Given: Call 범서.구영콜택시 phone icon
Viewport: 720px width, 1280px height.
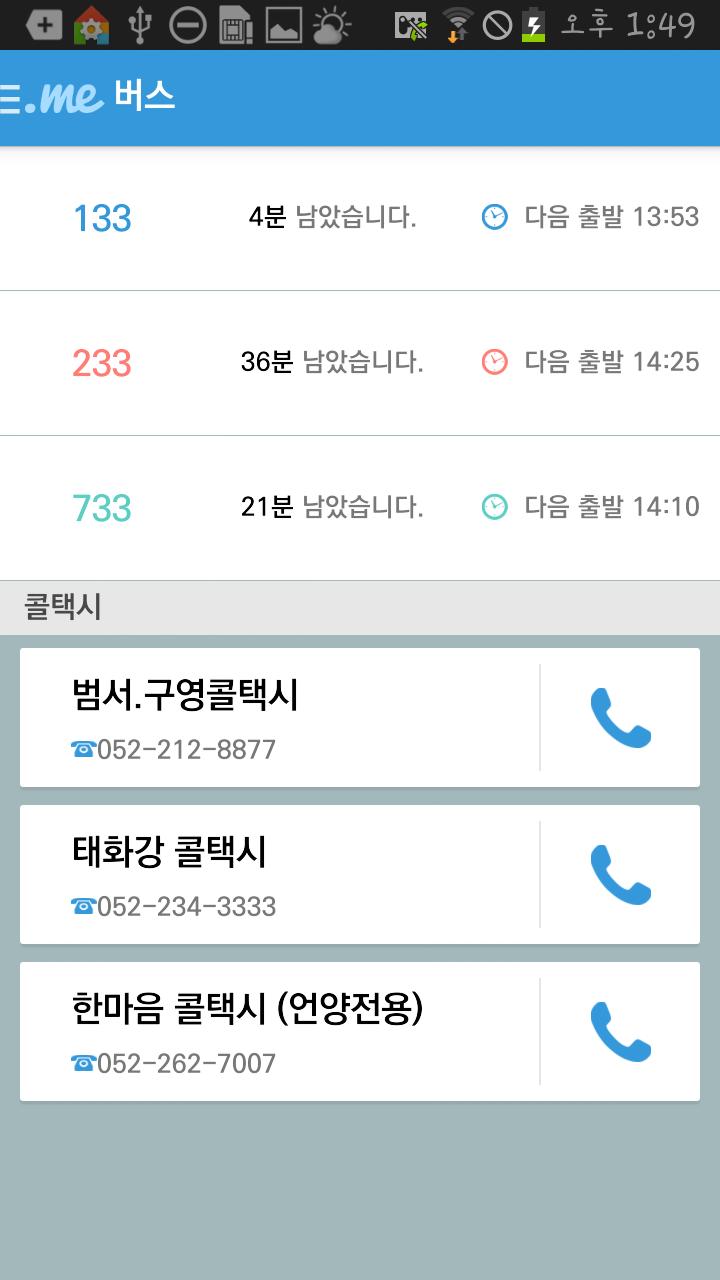Looking at the screenshot, I should click(620, 718).
